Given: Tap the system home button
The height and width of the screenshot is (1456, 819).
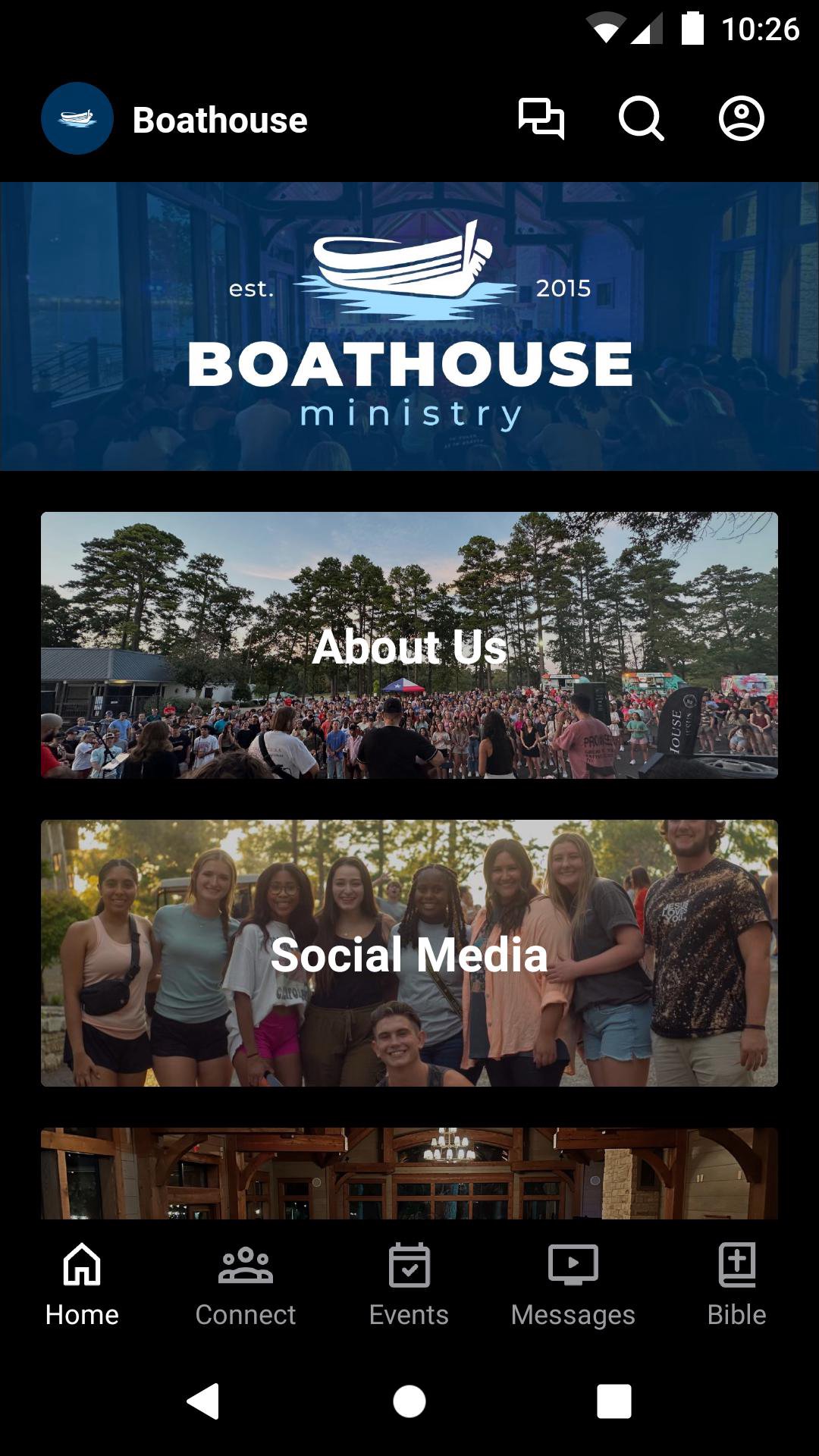Looking at the screenshot, I should [409, 1401].
